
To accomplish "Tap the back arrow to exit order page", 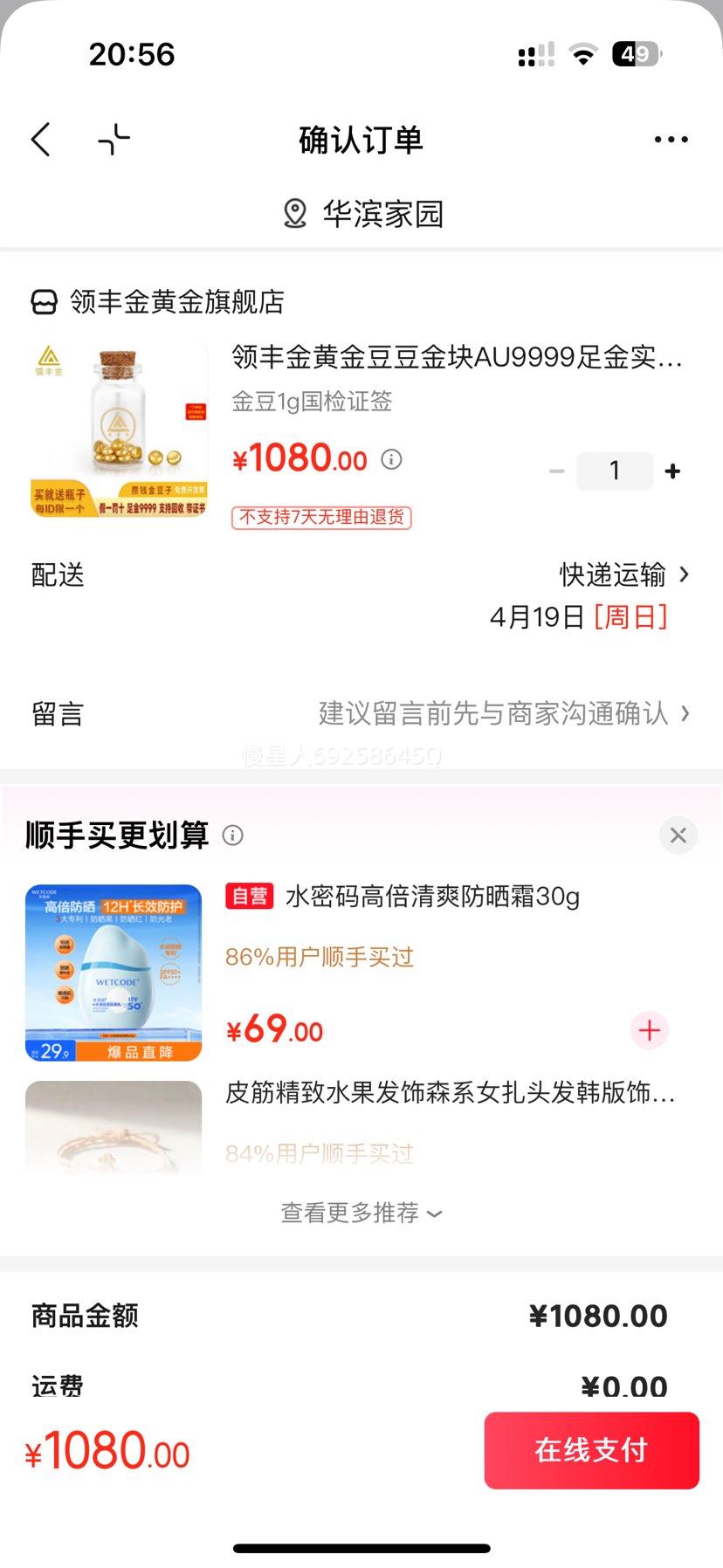I will 38,139.
